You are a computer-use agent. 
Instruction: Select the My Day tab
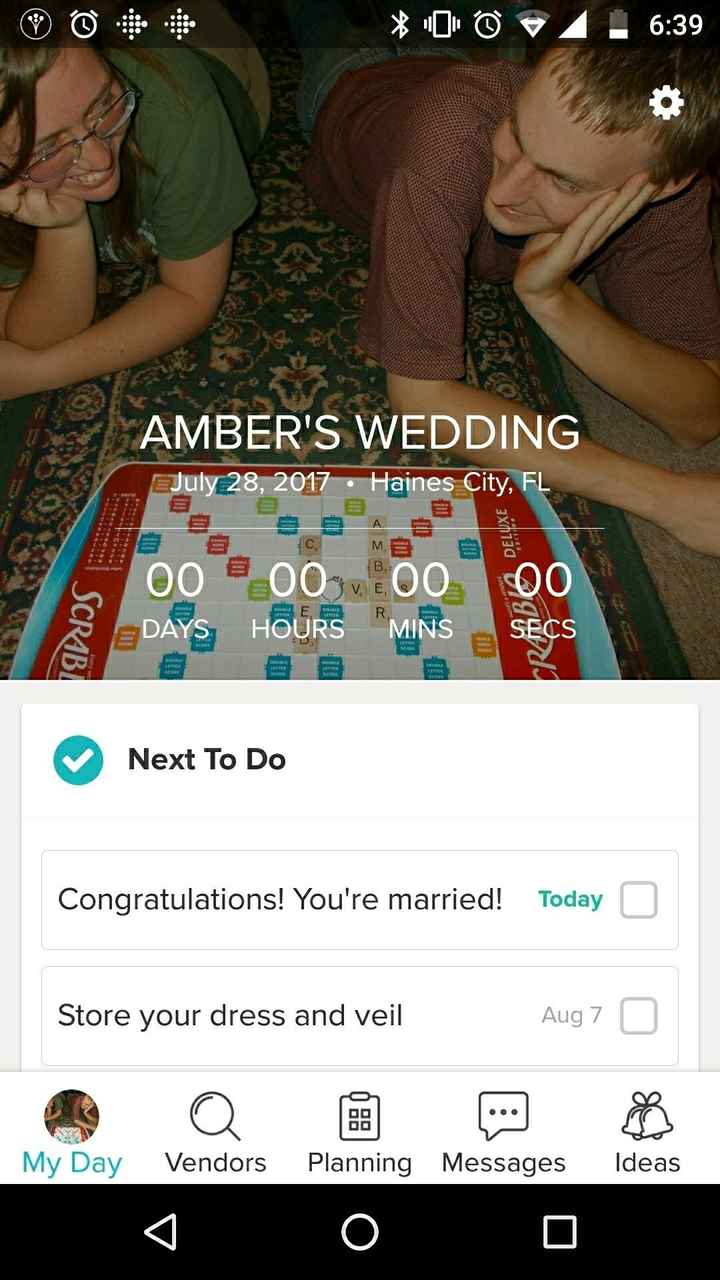(72, 1133)
